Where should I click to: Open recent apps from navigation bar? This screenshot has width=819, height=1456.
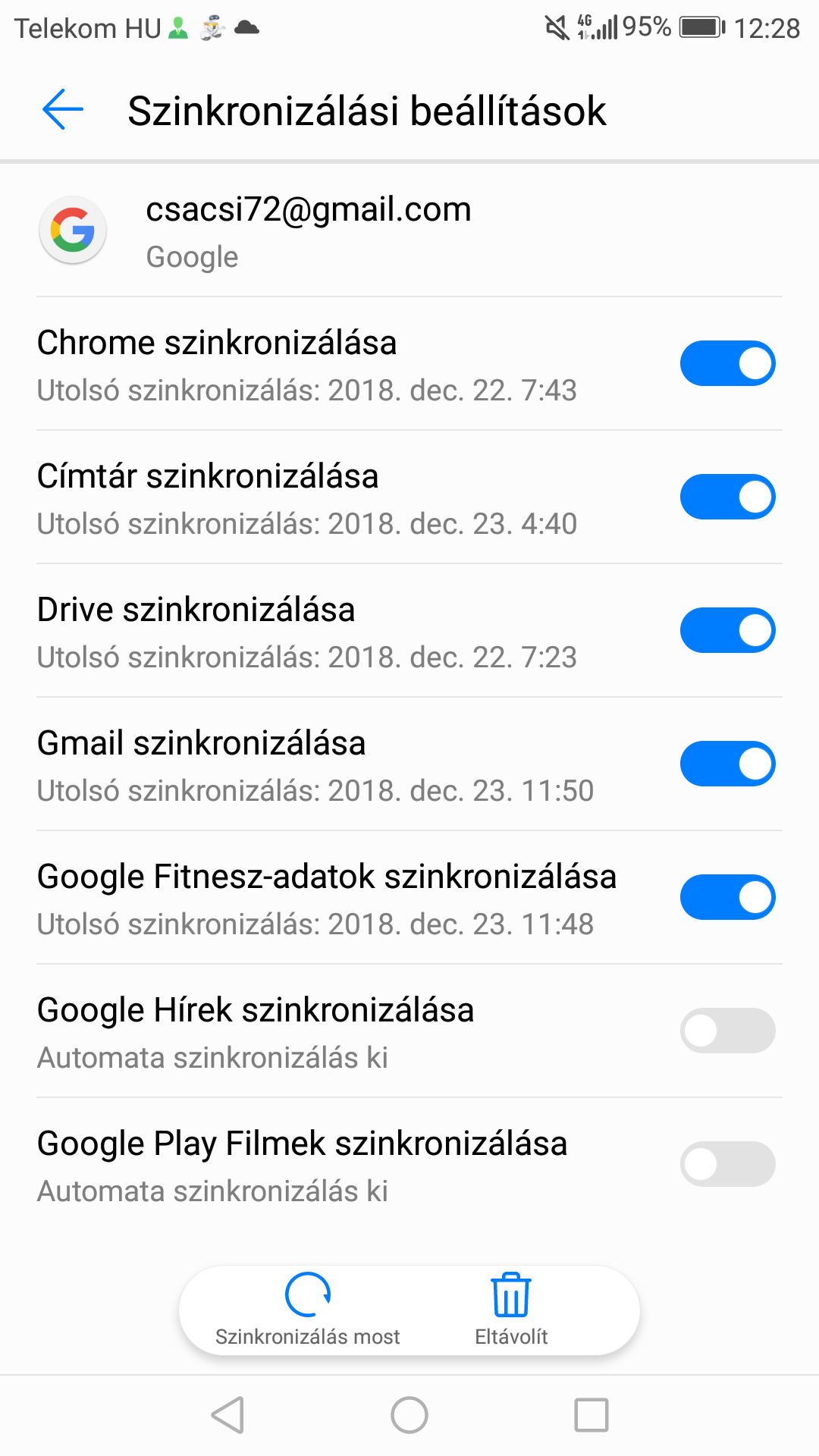pos(591,1415)
